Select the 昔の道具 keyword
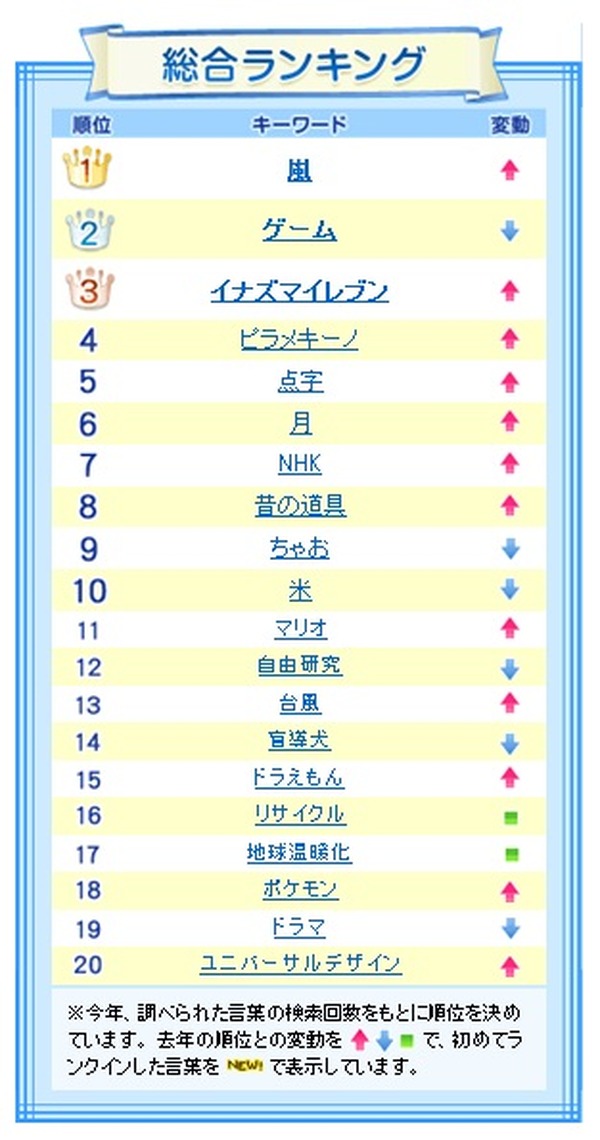Image resolution: width=600 pixels, height=1140 pixels. (300, 506)
